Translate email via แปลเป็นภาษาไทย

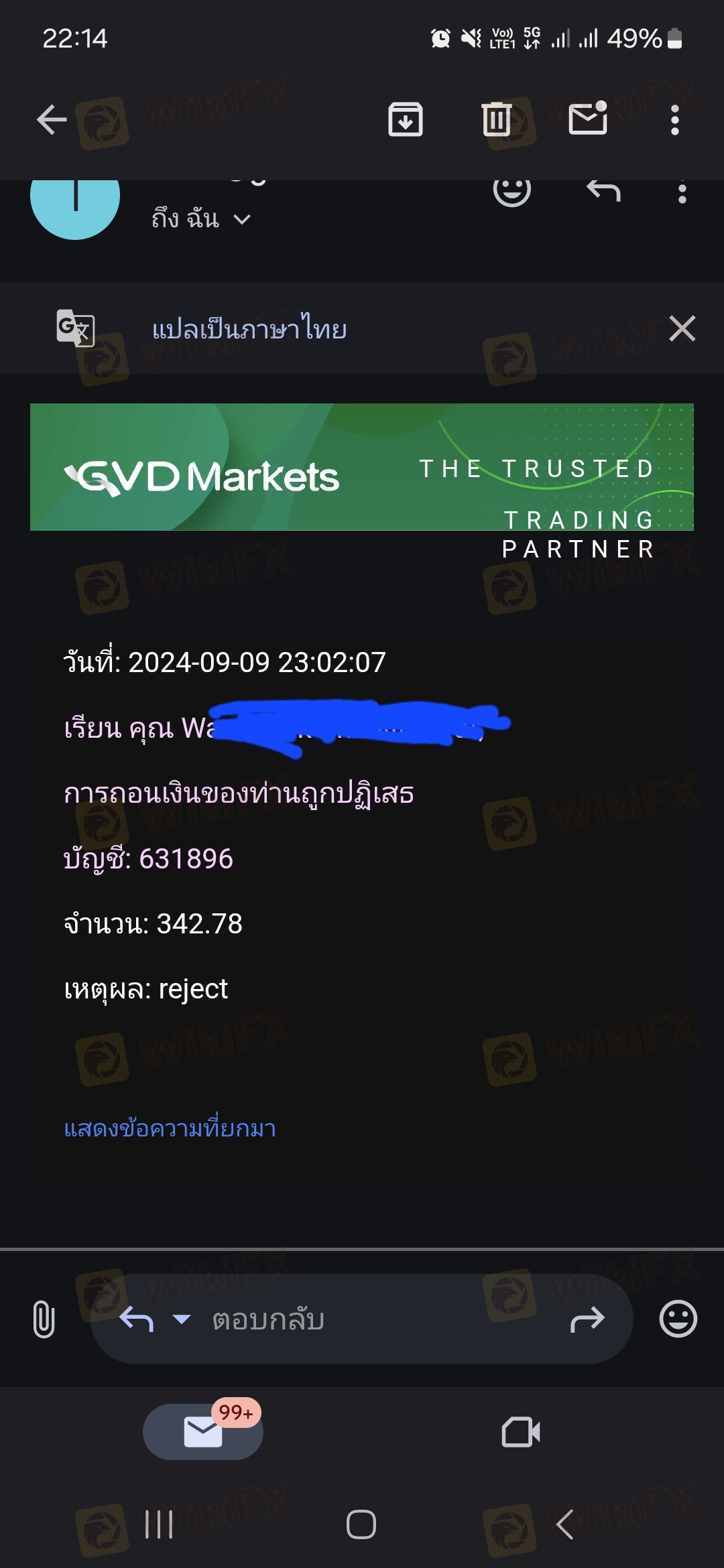click(249, 329)
